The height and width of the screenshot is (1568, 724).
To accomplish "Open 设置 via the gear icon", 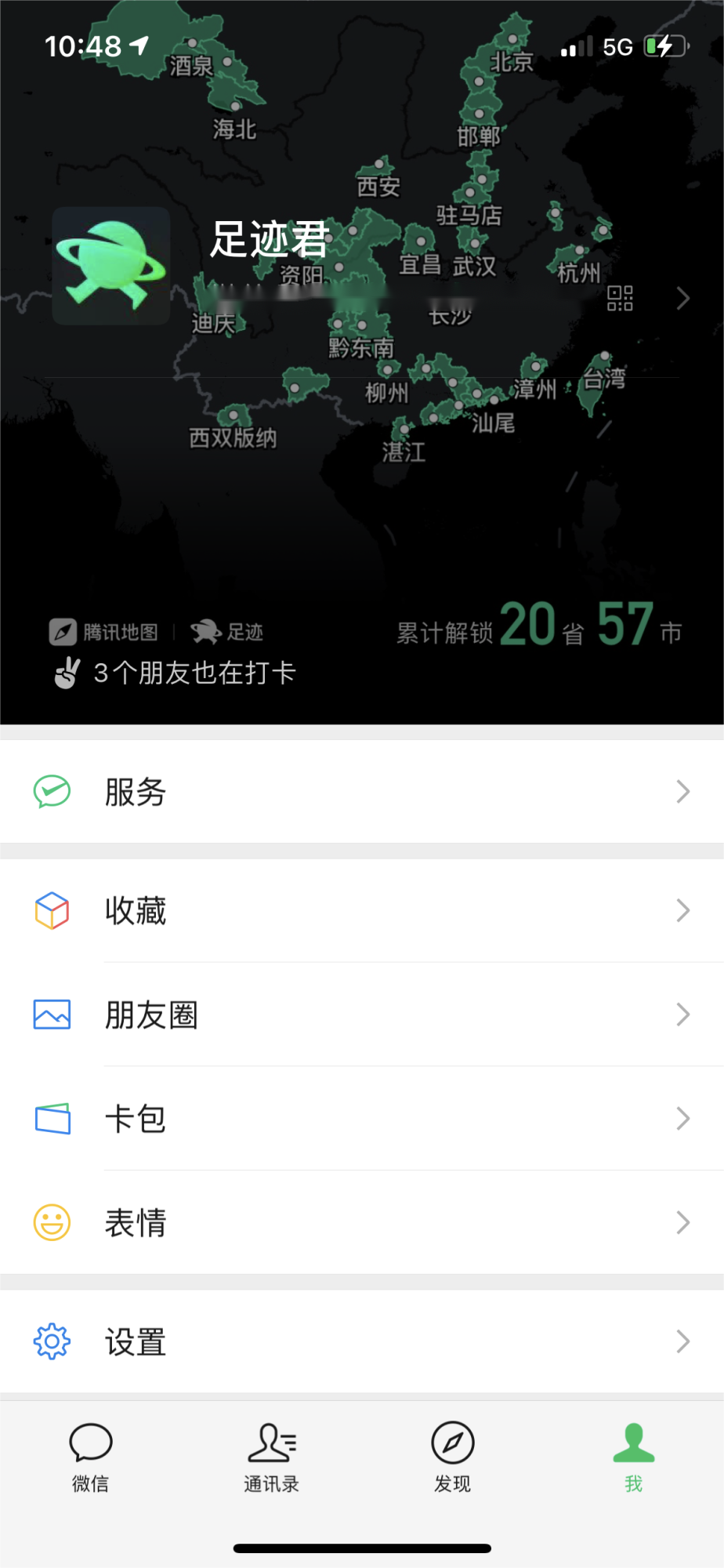I will (51, 1341).
